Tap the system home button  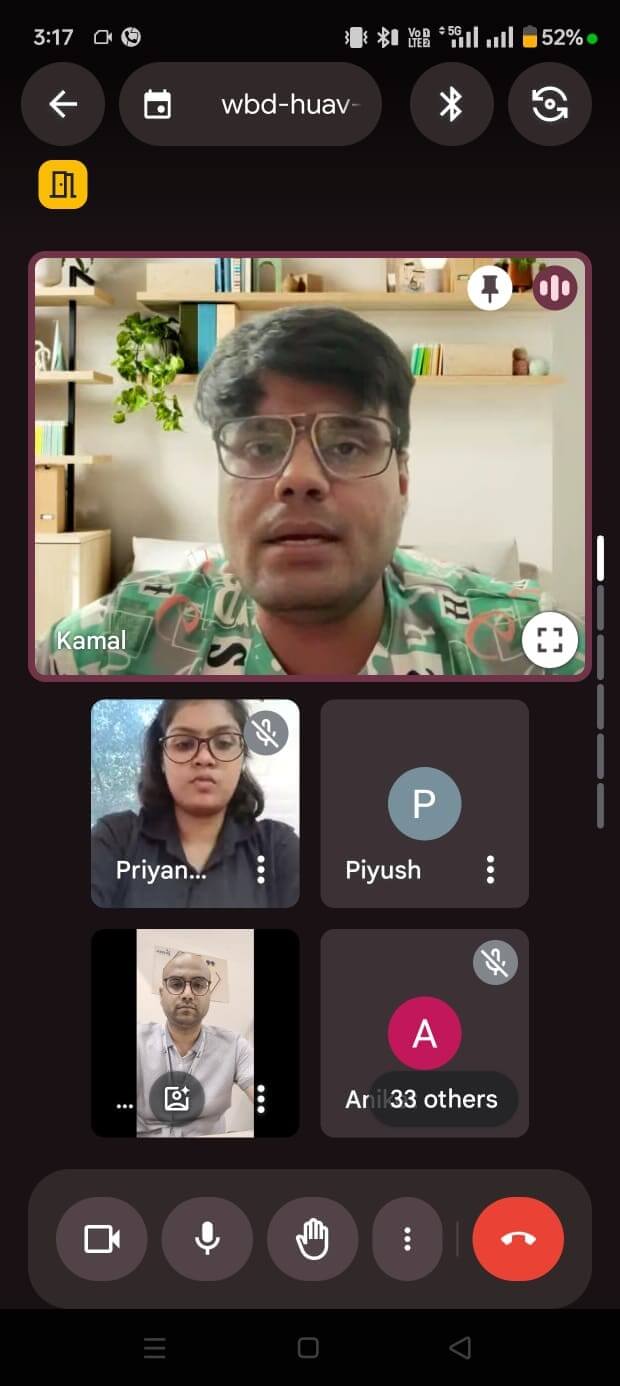(x=309, y=1347)
